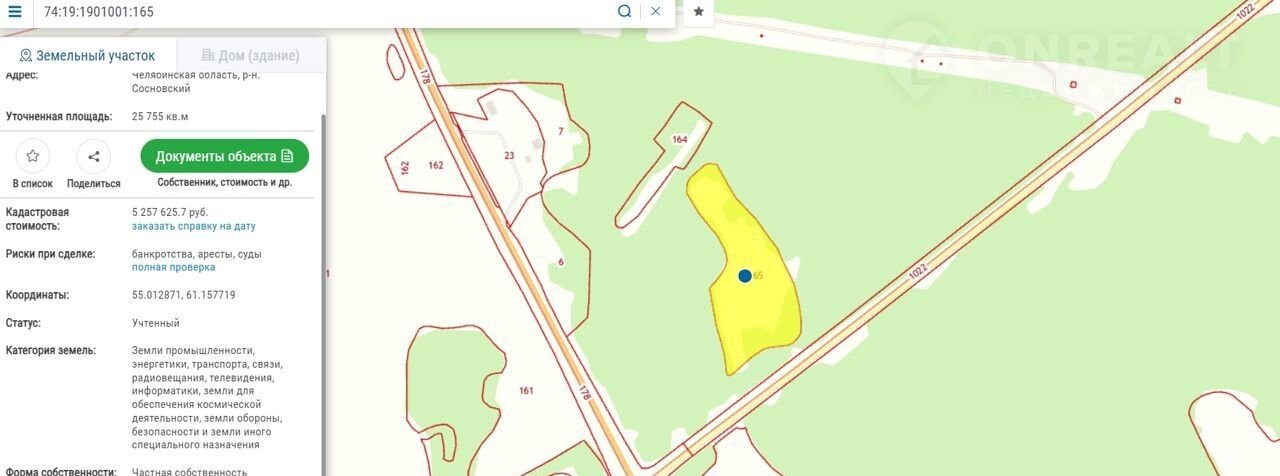Run search with the magnifier icon
The height and width of the screenshot is (476, 1280).
[x=624, y=12]
